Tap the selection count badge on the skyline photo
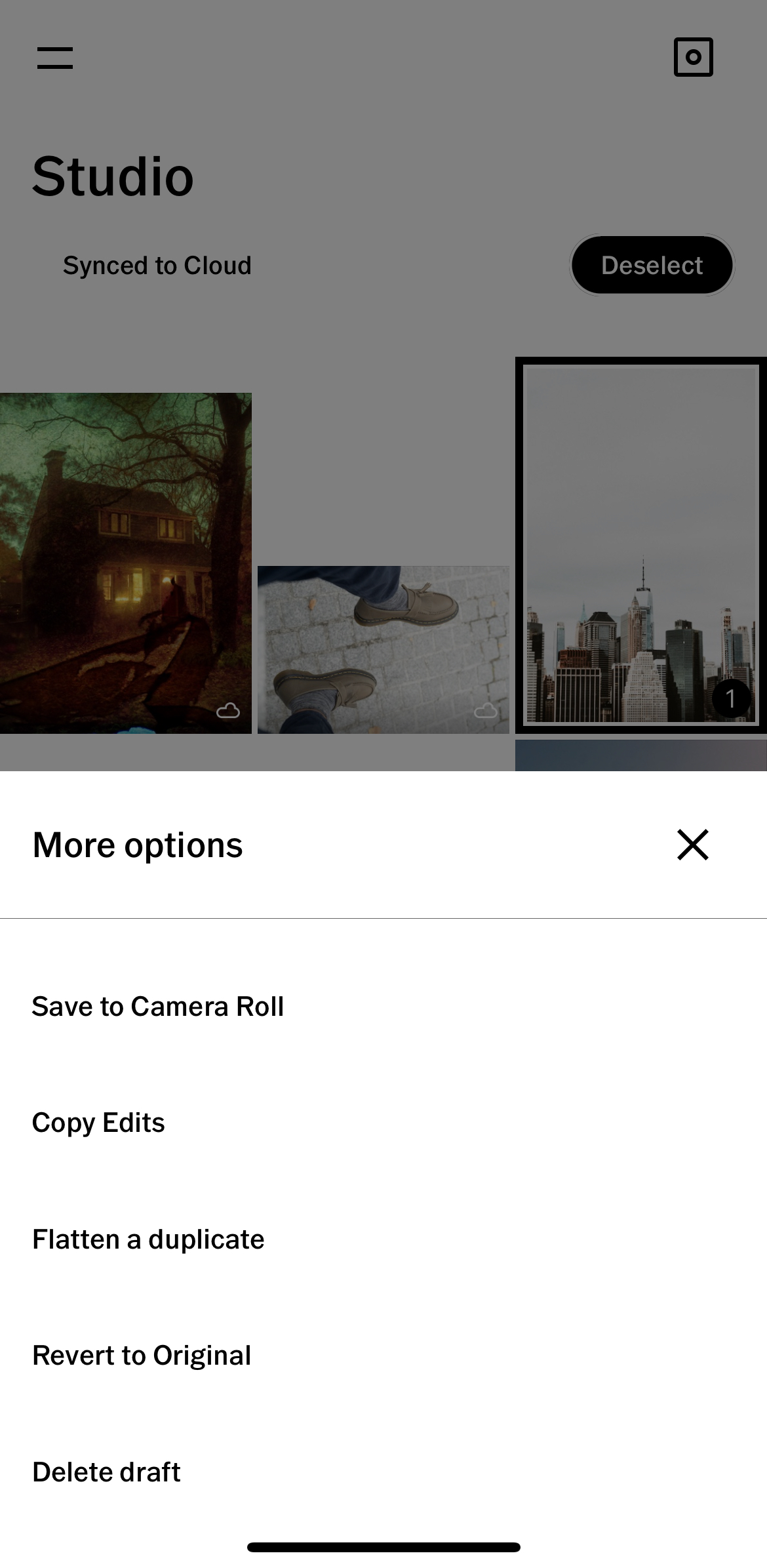 (732, 699)
